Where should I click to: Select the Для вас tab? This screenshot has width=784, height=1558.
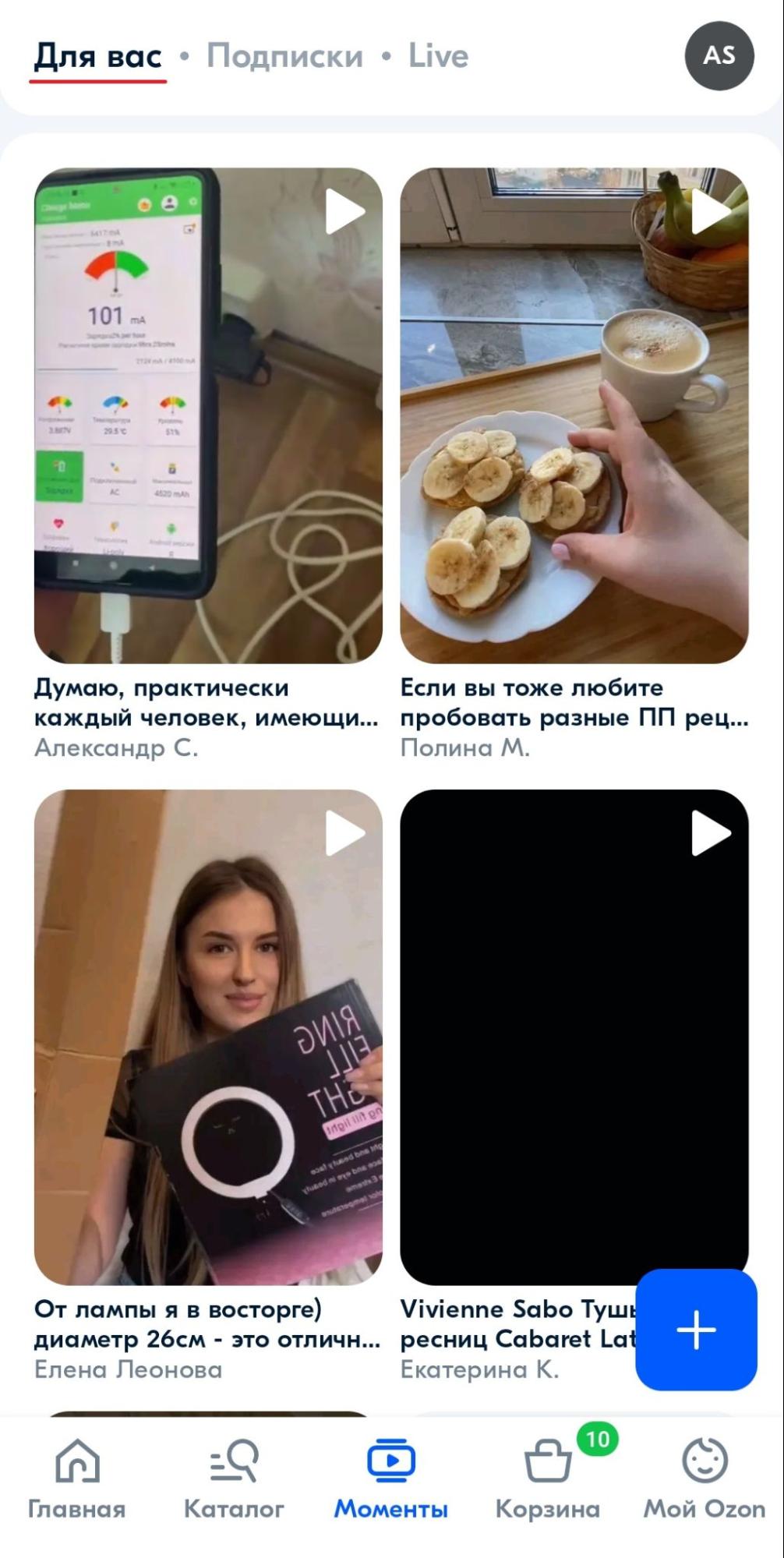pyautogui.click(x=98, y=57)
